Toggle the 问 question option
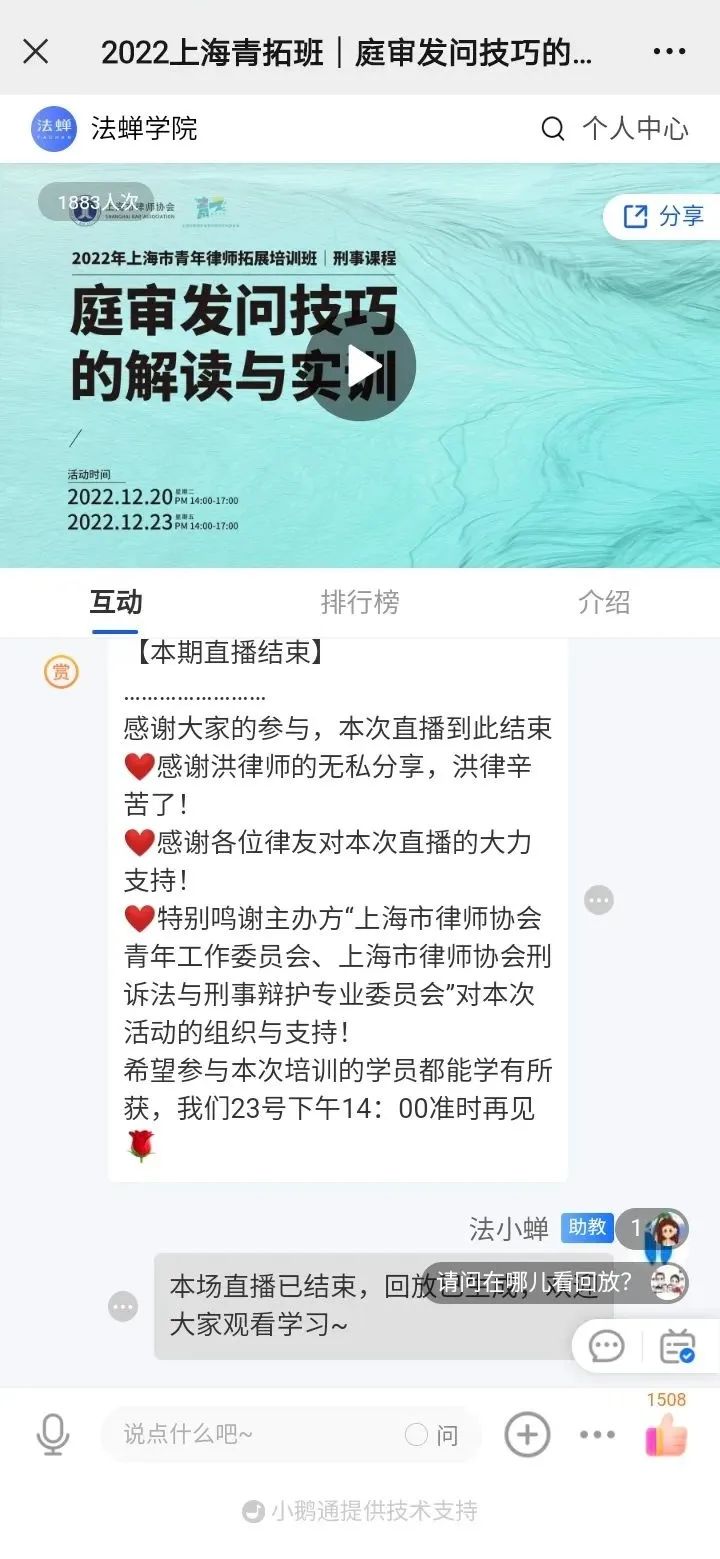Screen dimensions: 720x1559 coord(432,1435)
